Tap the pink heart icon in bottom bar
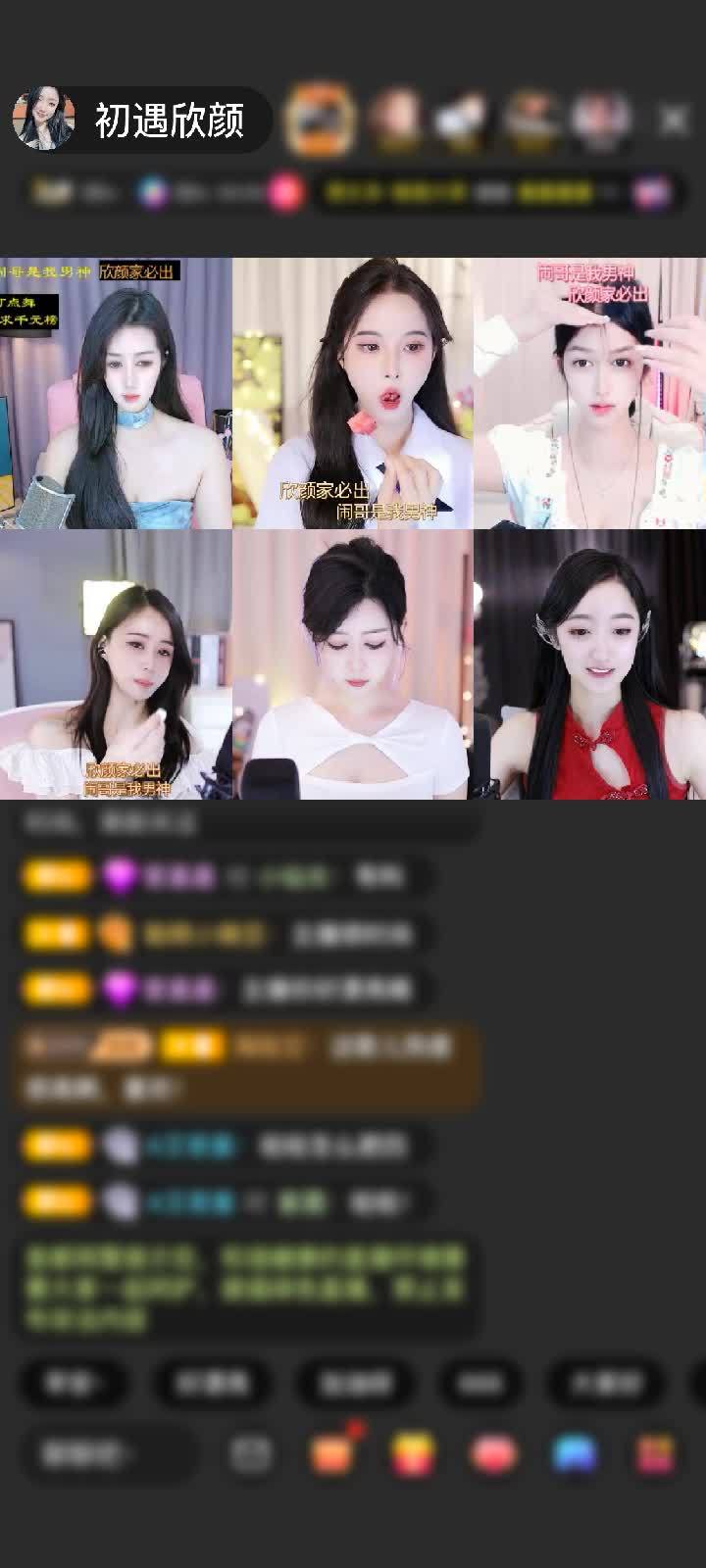 point(493,1454)
